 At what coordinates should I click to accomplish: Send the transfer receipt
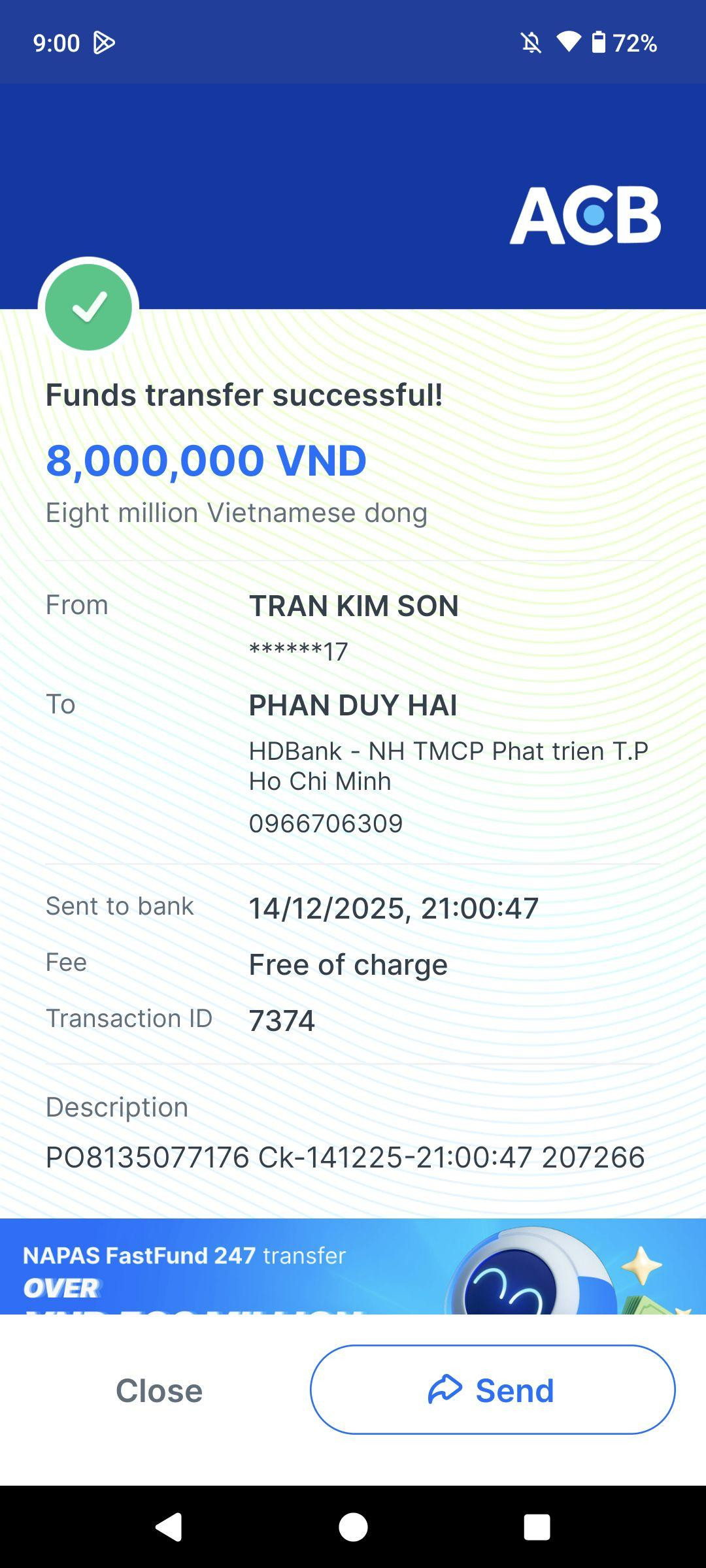pos(492,1390)
